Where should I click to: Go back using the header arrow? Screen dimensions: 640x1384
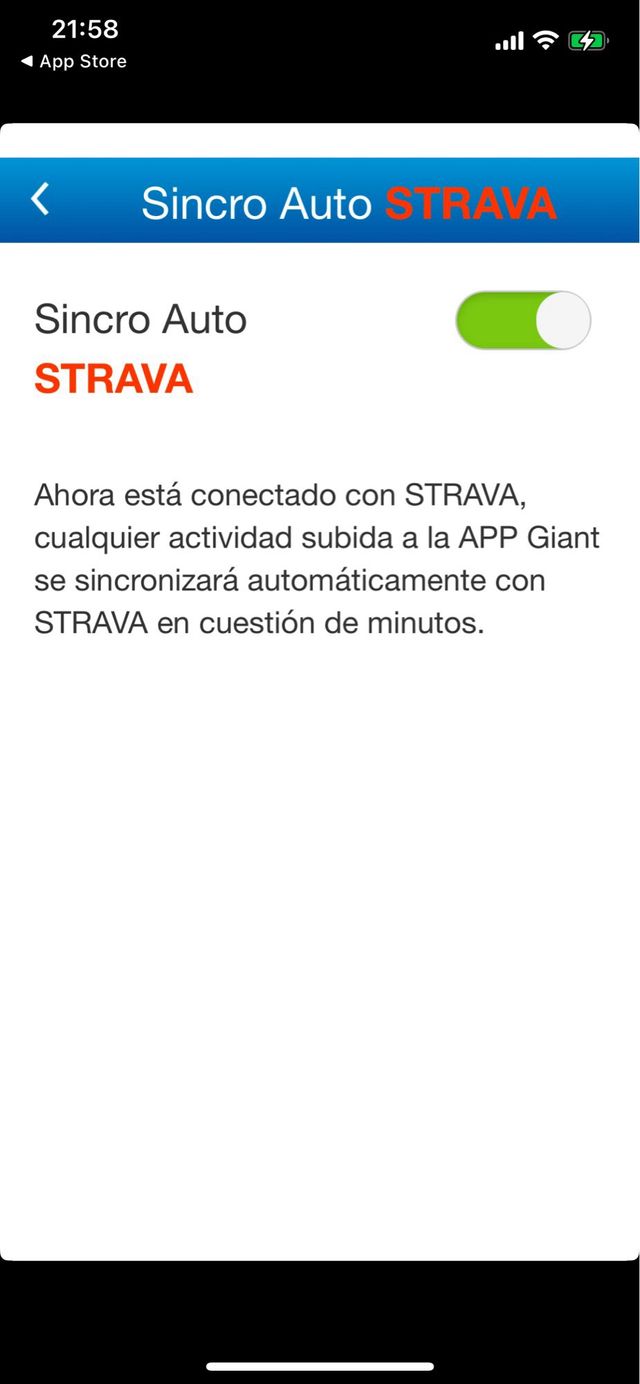[40, 199]
